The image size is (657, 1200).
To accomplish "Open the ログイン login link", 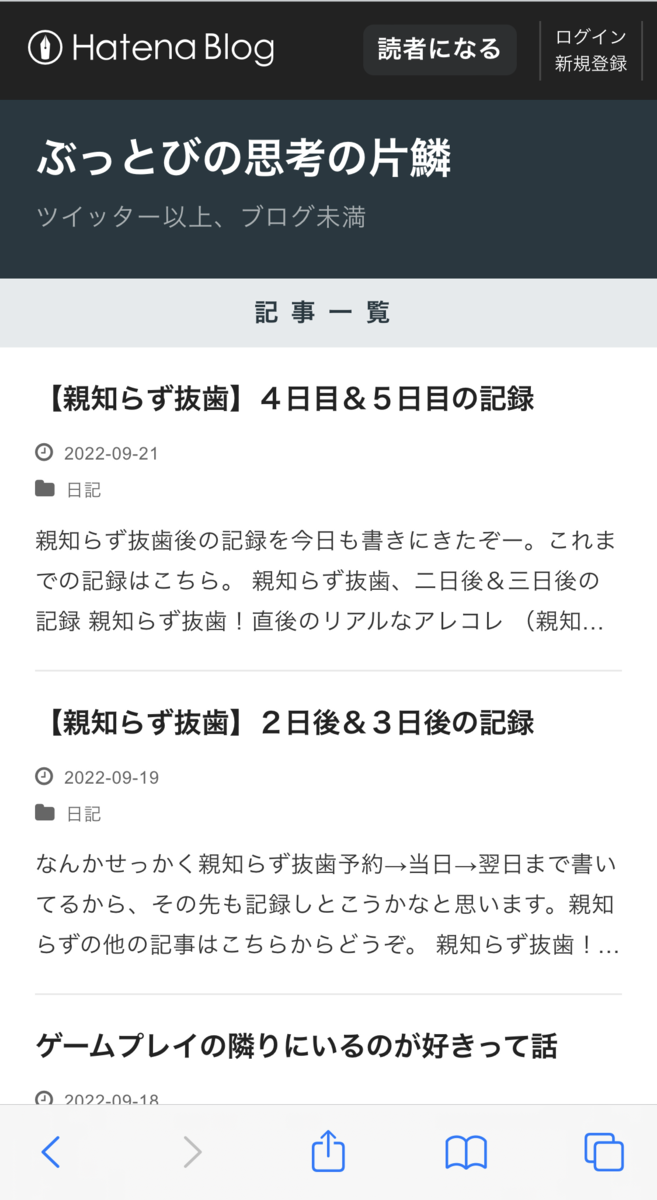I will 590,37.
